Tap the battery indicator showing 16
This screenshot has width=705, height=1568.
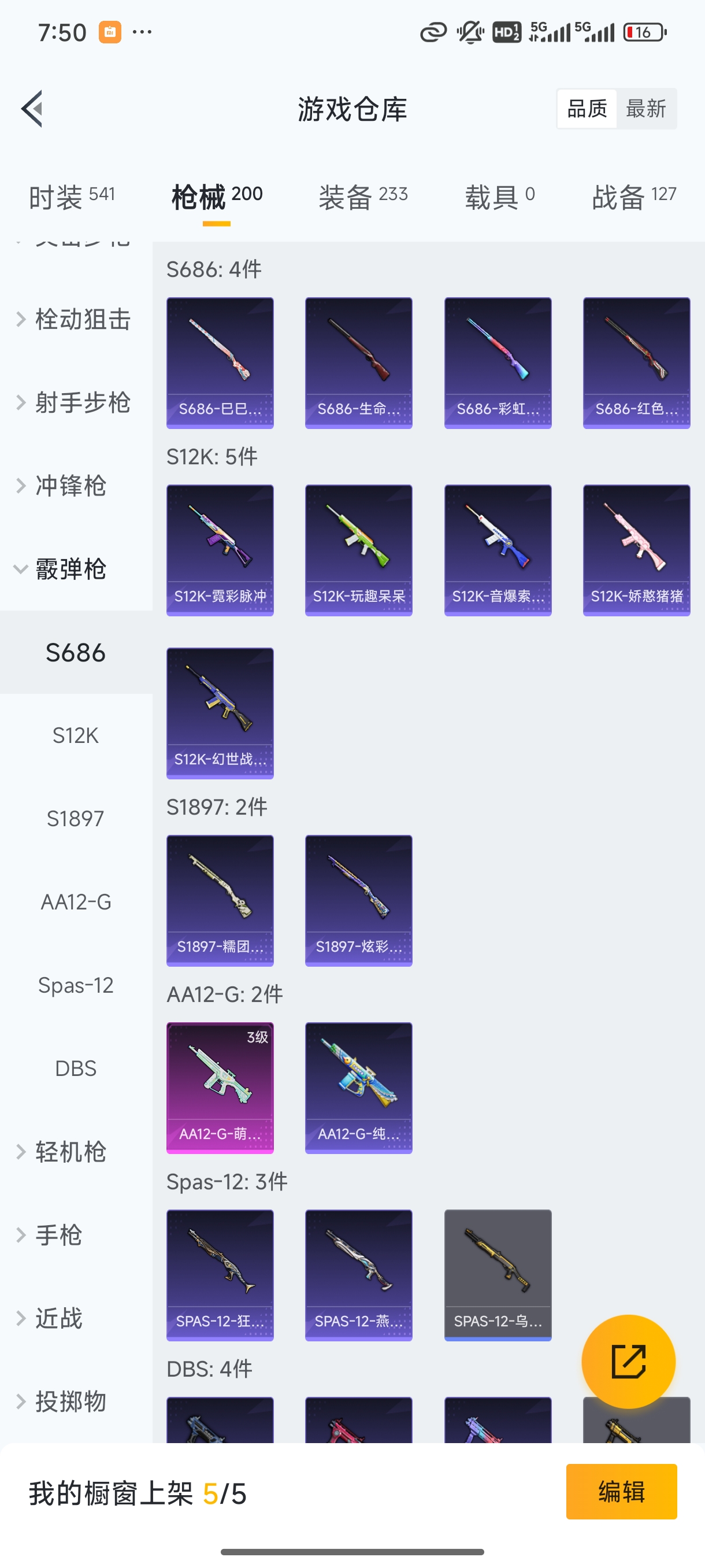point(645,32)
